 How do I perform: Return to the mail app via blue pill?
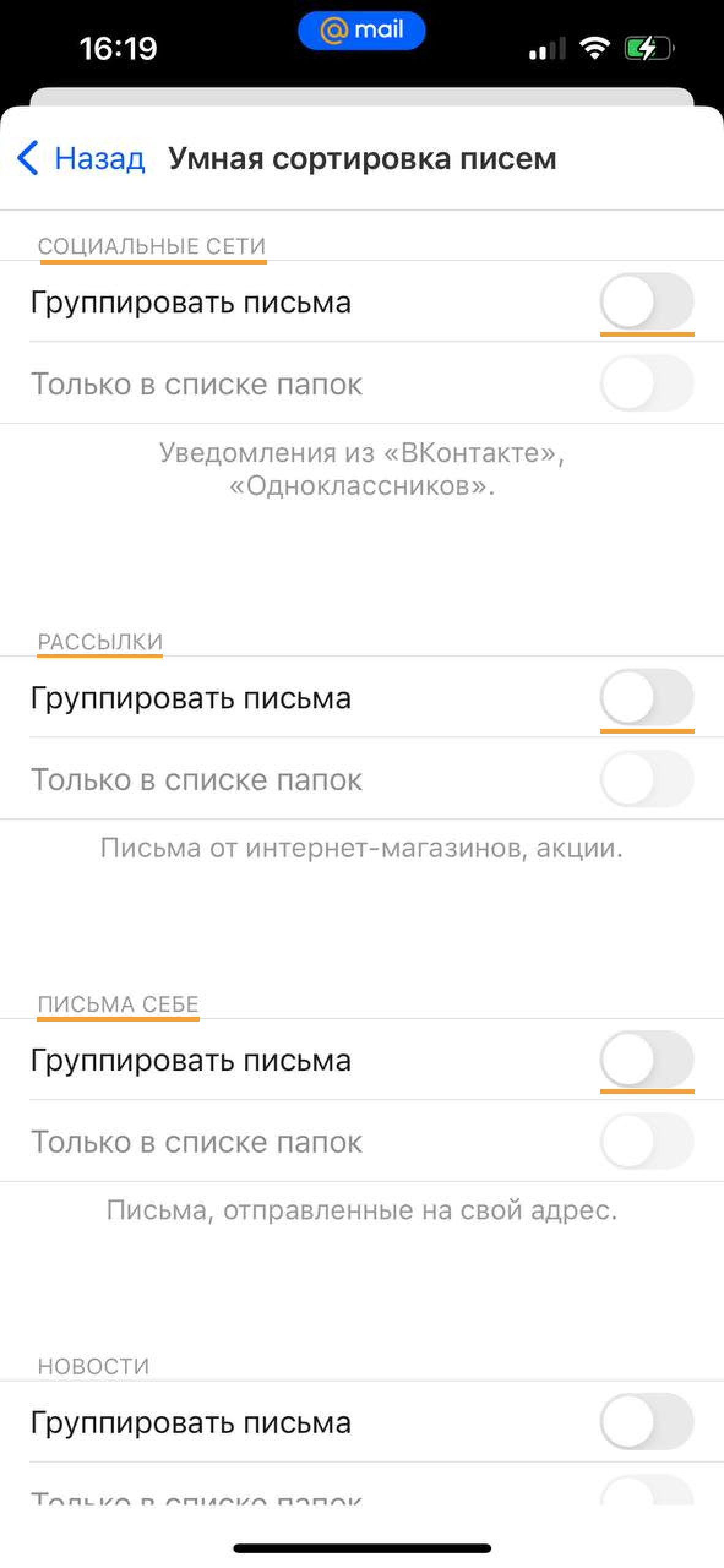[361, 30]
